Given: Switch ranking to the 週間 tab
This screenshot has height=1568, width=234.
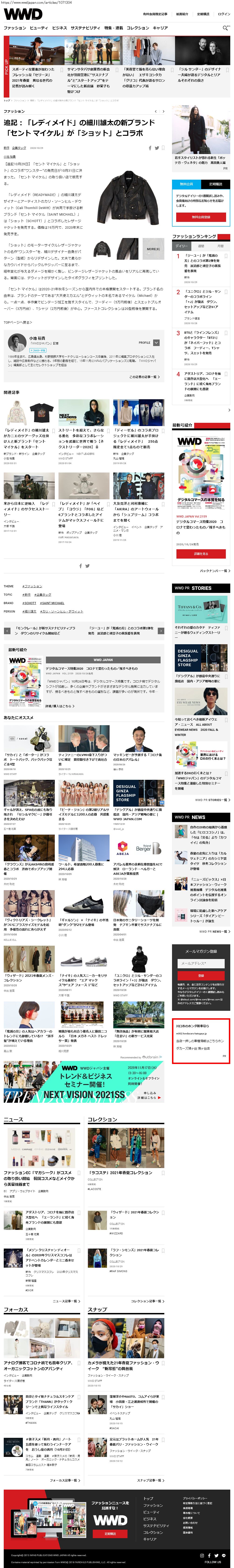Looking at the screenshot, I should point(201,246).
